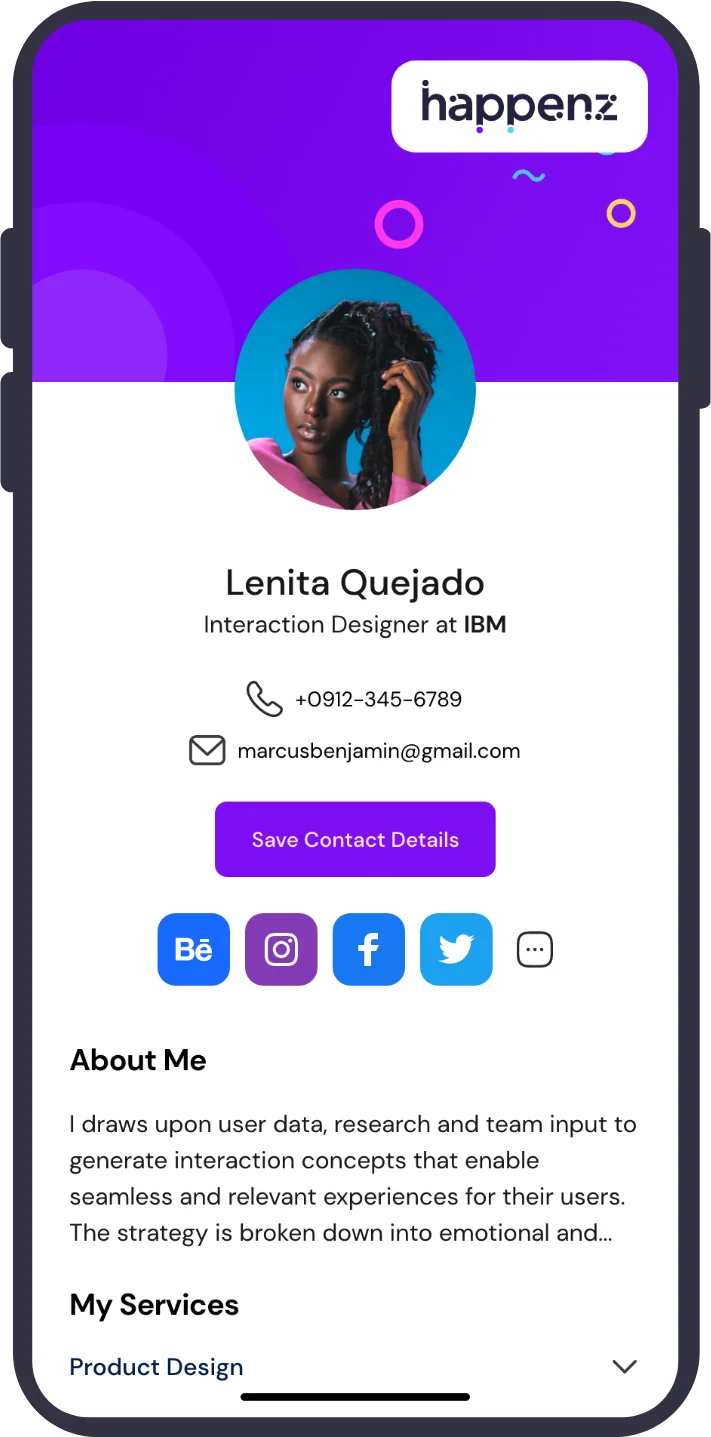
Task: Visit the Facebook profile
Action: (x=368, y=949)
